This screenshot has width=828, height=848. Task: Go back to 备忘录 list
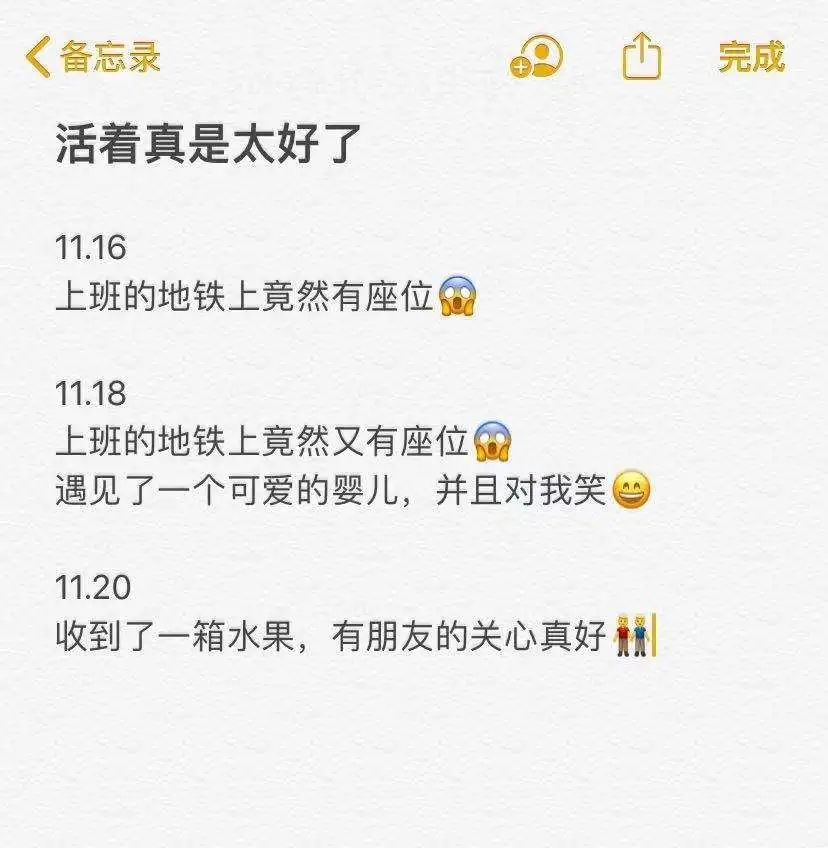point(92,56)
